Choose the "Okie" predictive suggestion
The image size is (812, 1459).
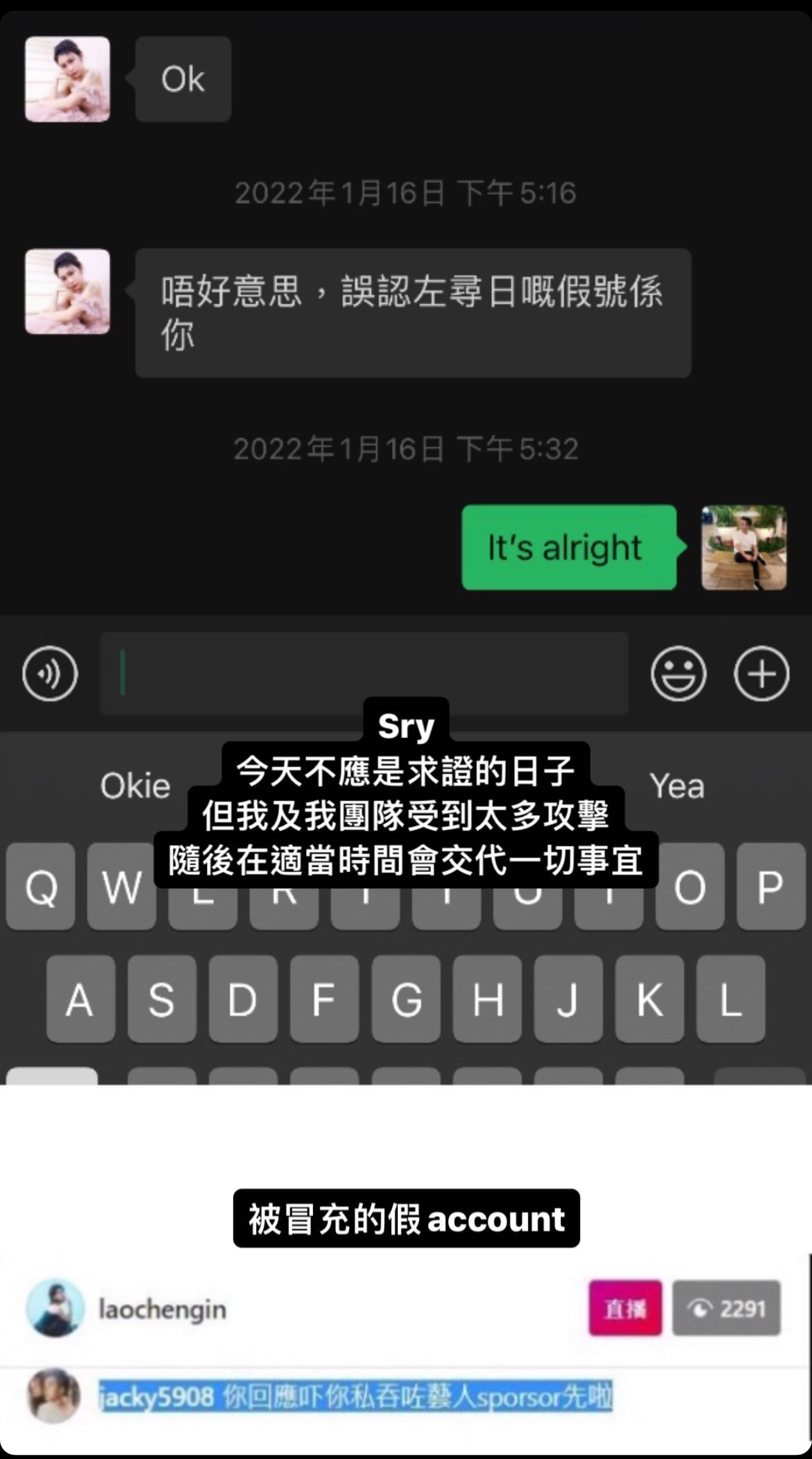pos(135,784)
